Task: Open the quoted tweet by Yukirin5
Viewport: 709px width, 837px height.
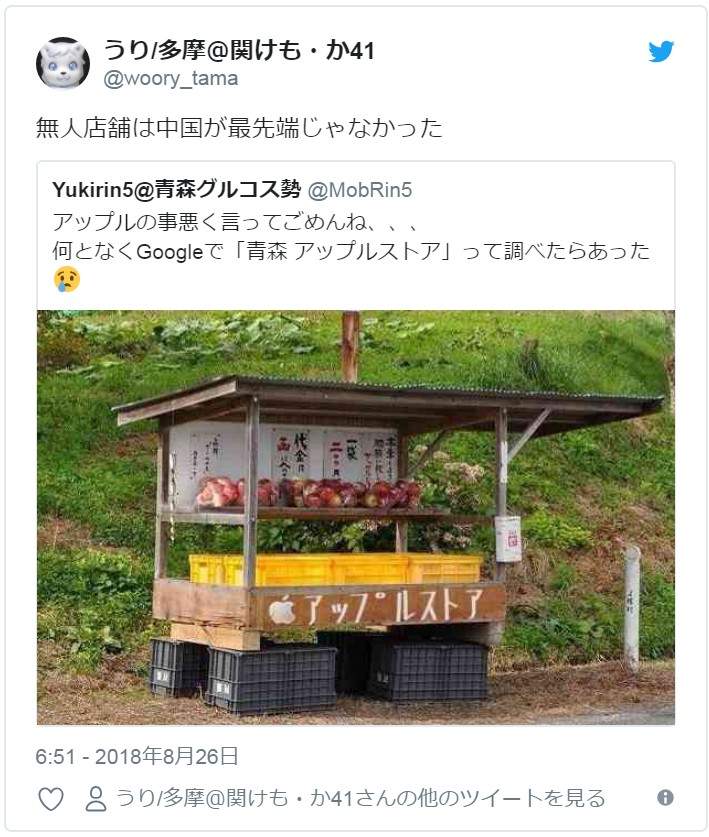Action: [355, 235]
